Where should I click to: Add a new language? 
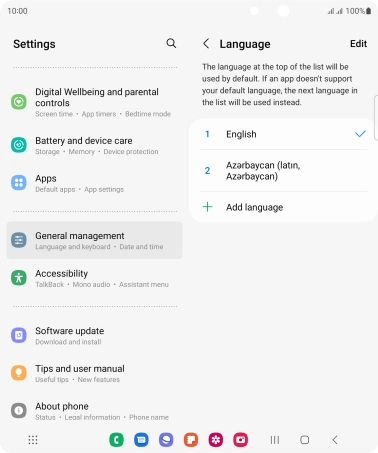[283, 207]
